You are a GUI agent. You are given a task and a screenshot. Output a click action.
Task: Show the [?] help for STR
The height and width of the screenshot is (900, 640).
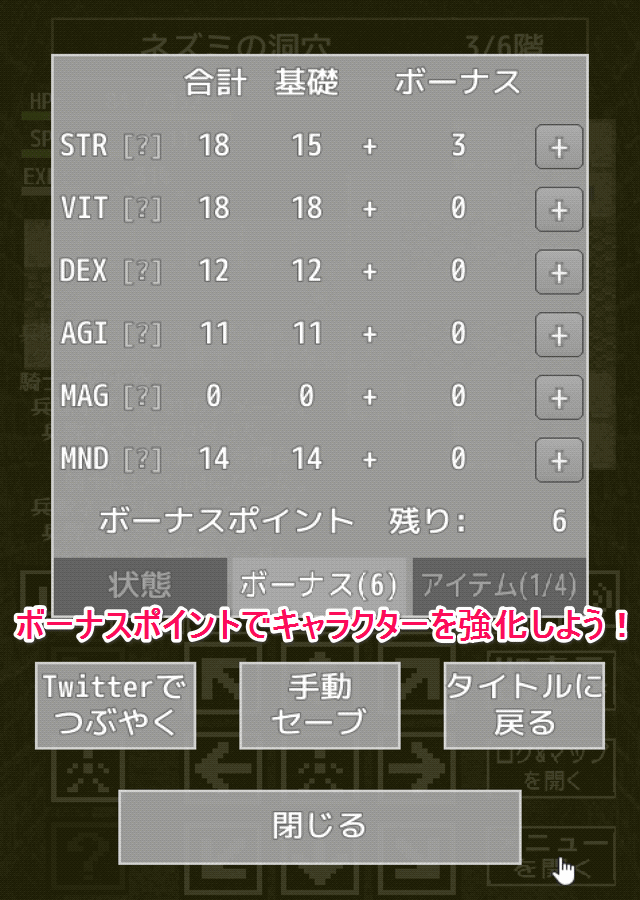141,146
